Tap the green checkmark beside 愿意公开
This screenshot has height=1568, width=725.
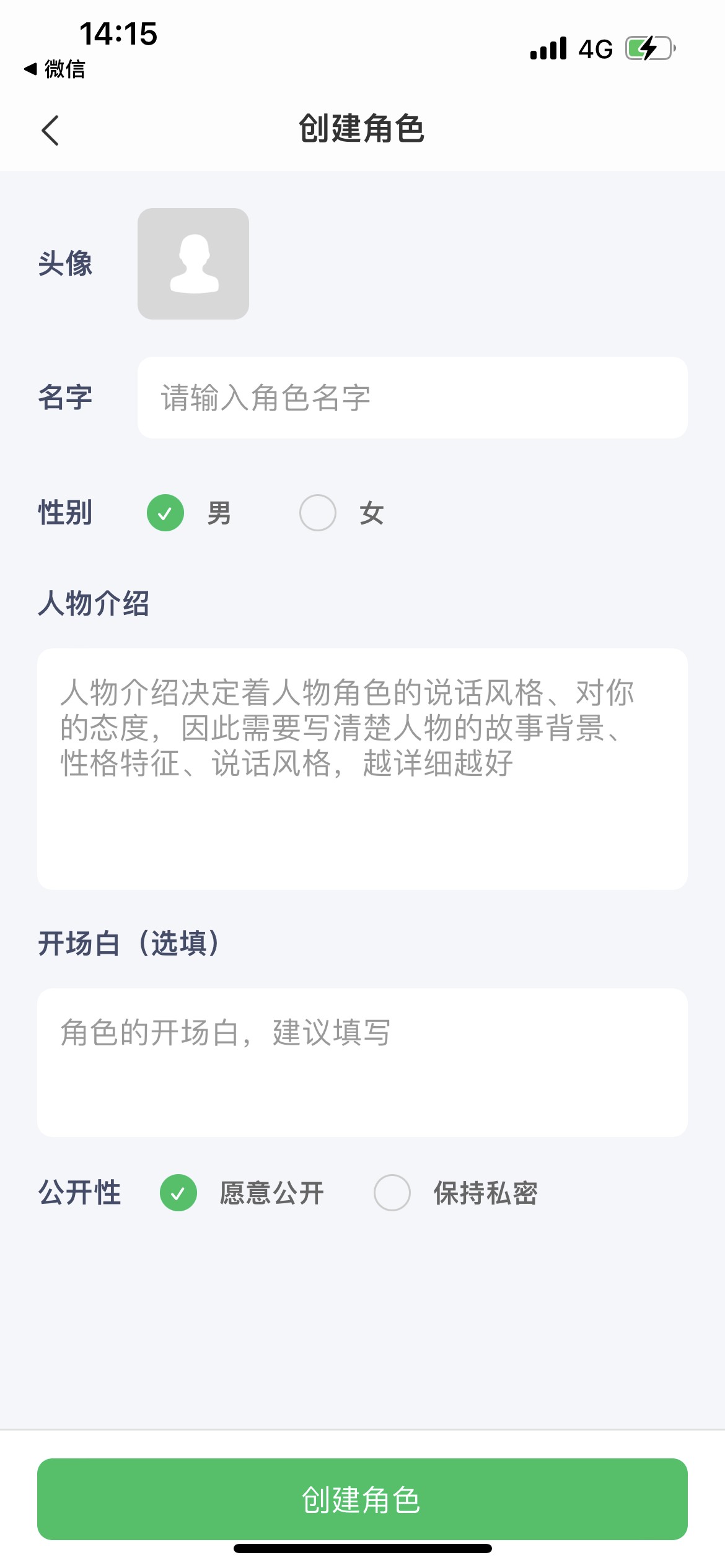180,1193
